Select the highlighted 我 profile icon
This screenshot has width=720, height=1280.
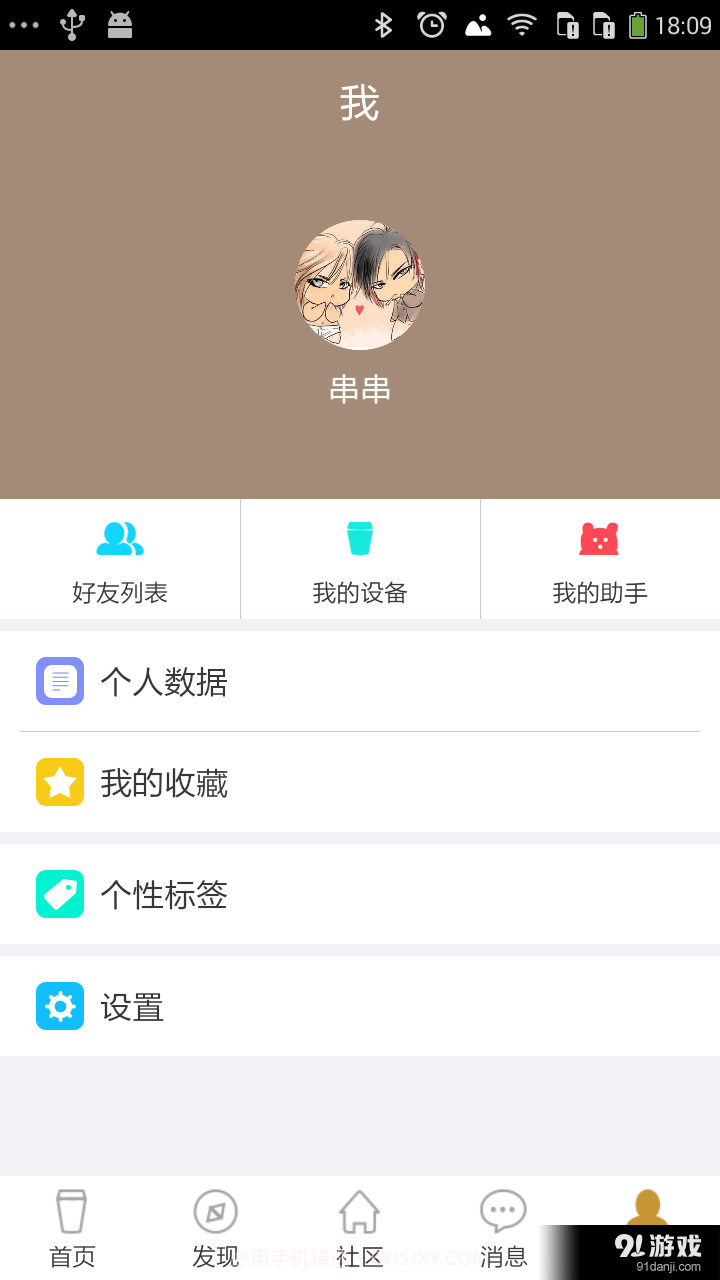647,1208
